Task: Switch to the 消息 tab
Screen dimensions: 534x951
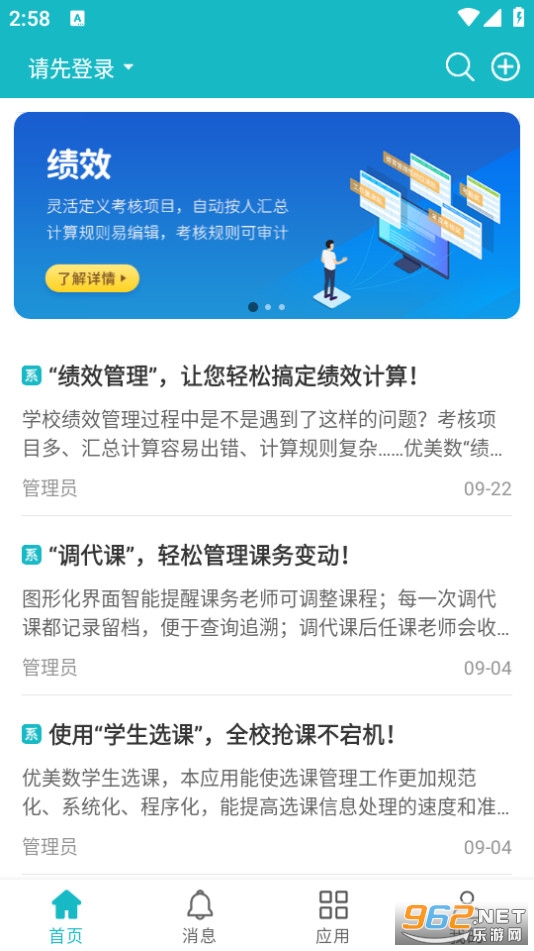Action: (200, 917)
